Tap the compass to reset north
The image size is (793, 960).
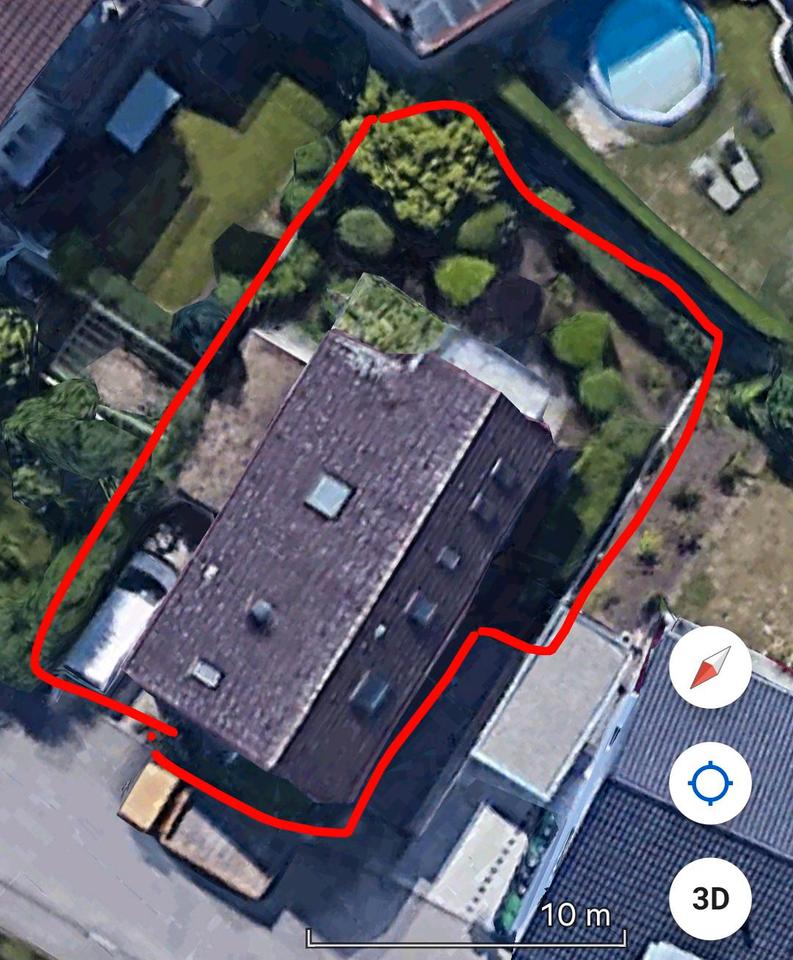point(710,671)
